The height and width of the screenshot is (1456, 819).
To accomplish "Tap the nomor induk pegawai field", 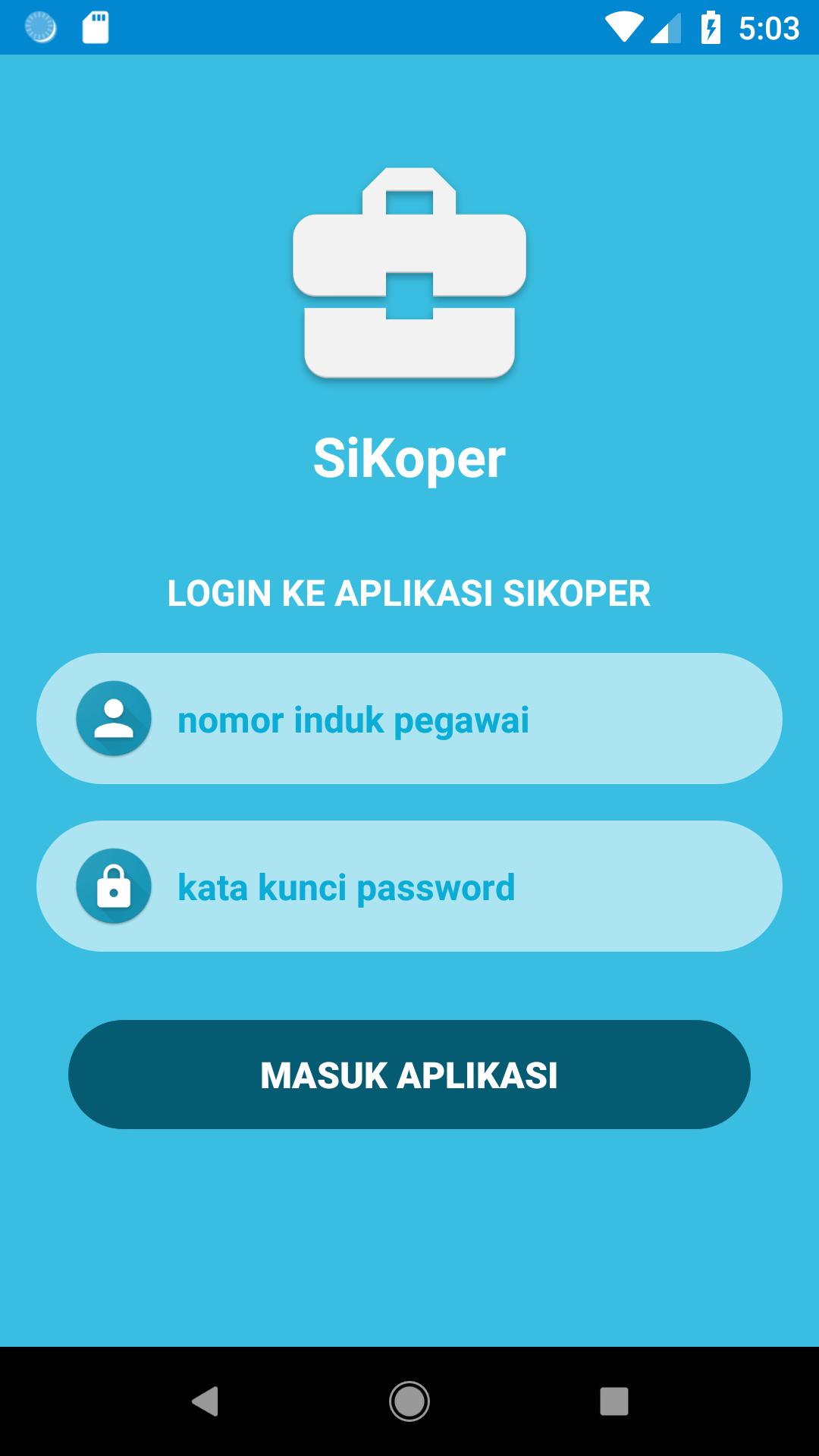I will [455, 719].
